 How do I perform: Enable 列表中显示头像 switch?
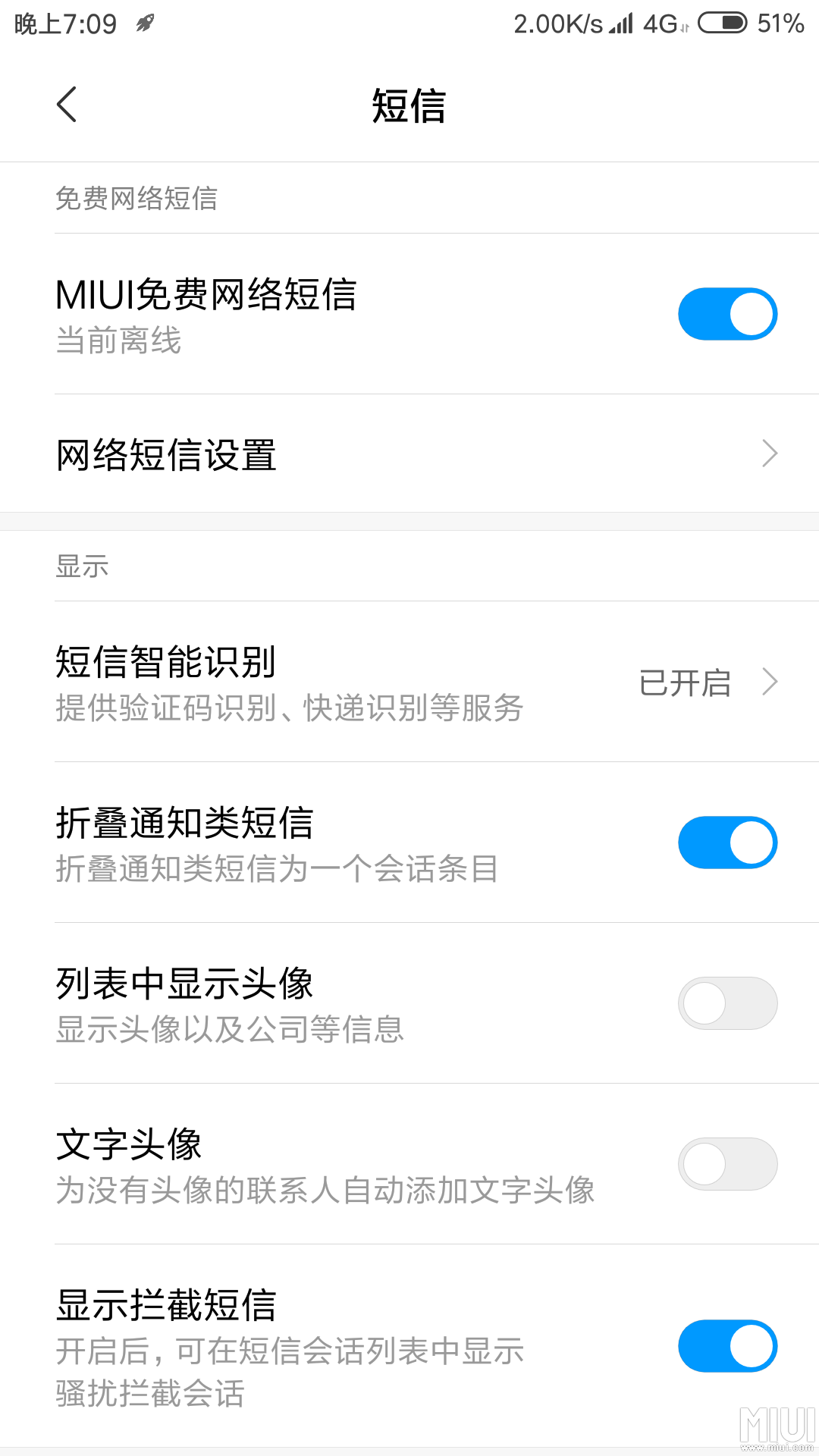click(727, 1003)
